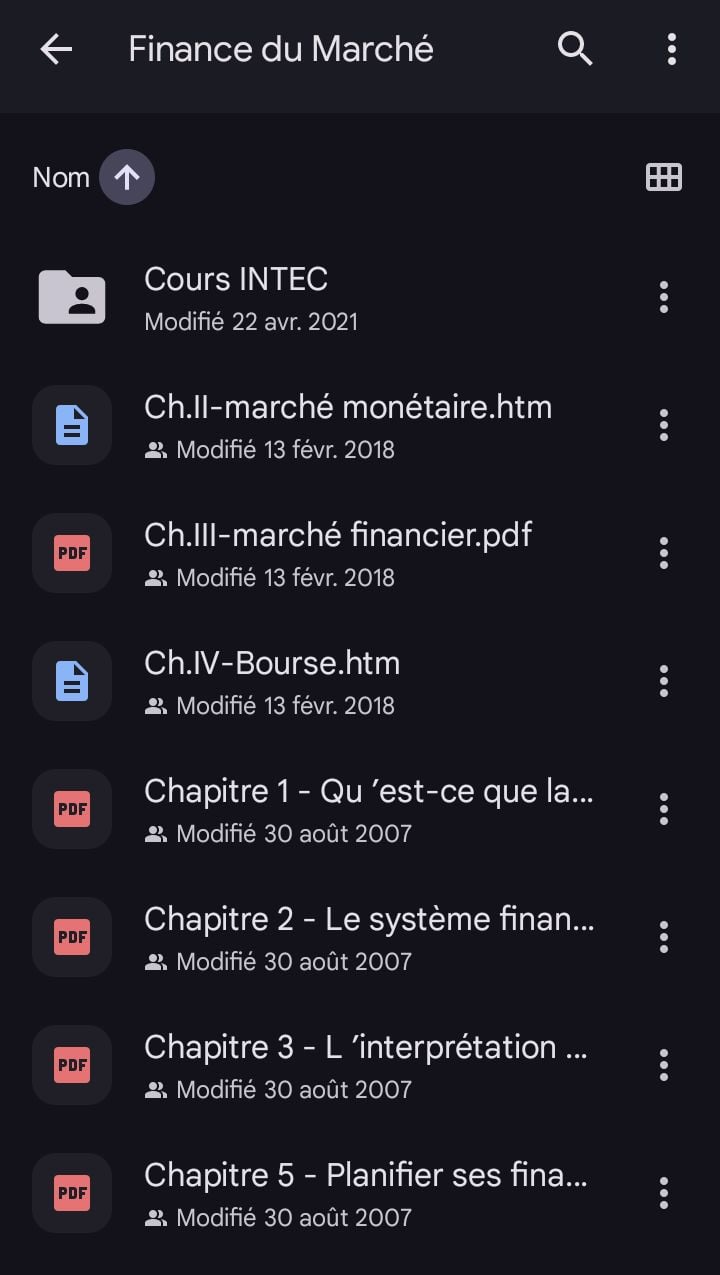
Task: Show more options for Cours INTEC
Action: (663, 297)
